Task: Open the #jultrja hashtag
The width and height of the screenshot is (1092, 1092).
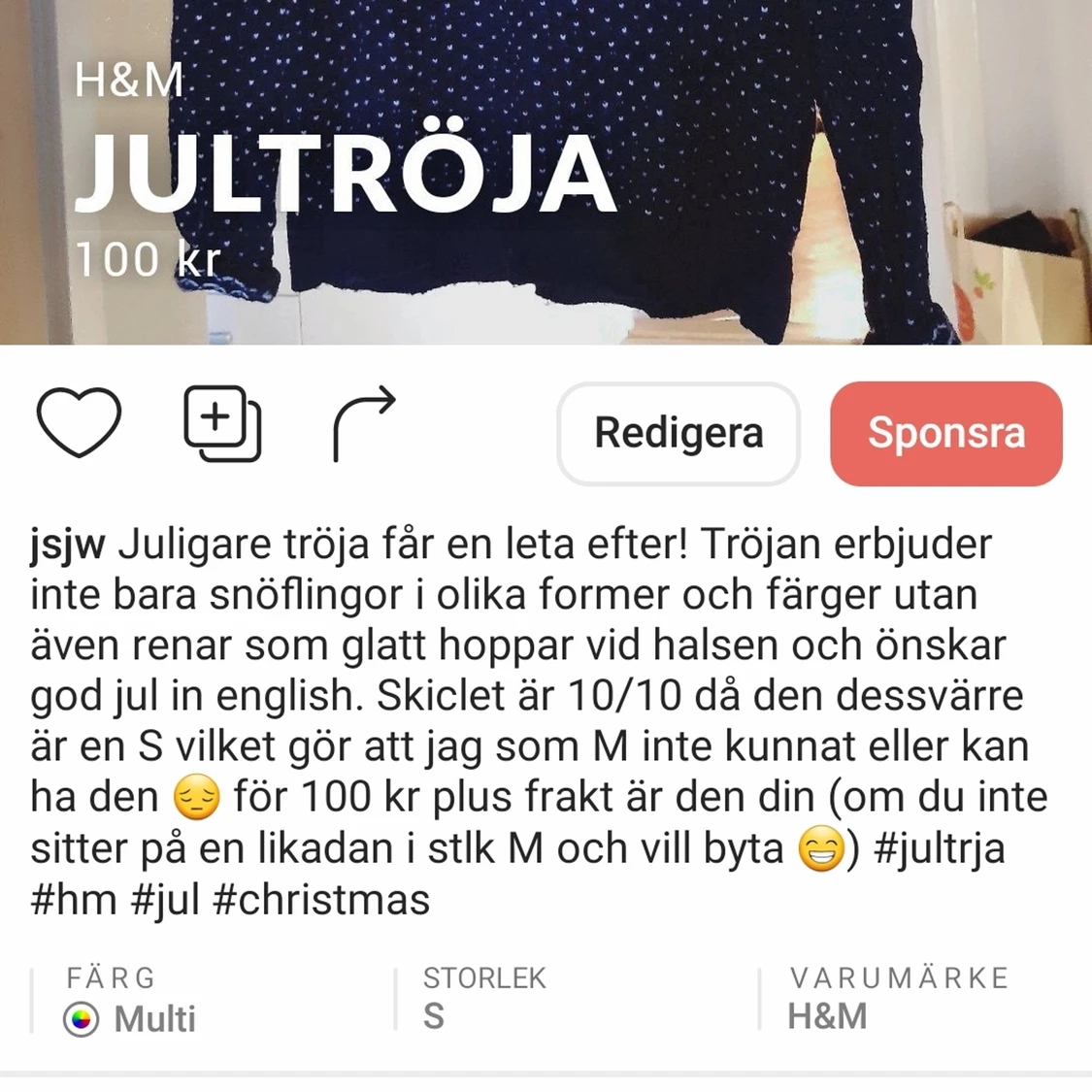Action: [x=939, y=848]
